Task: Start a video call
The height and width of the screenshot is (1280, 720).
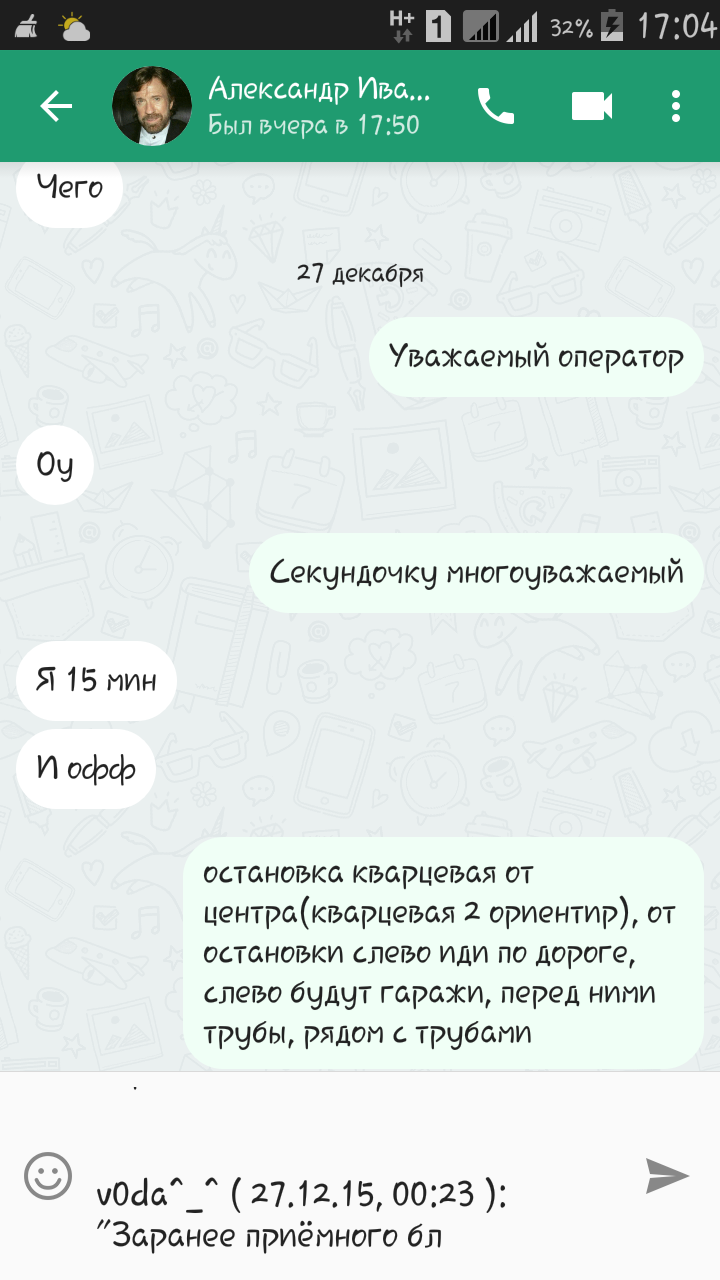Action: [x=591, y=106]
